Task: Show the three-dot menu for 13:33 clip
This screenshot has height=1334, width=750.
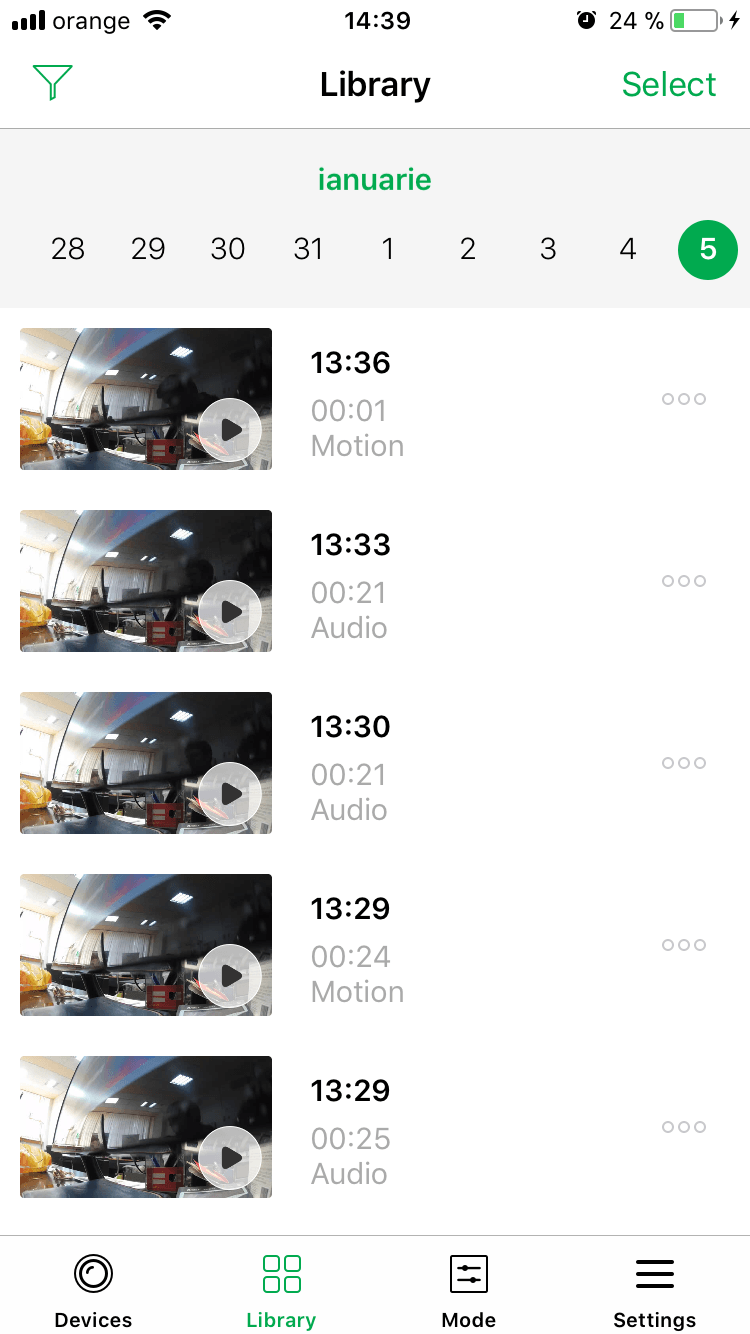Action: point(684,581)
